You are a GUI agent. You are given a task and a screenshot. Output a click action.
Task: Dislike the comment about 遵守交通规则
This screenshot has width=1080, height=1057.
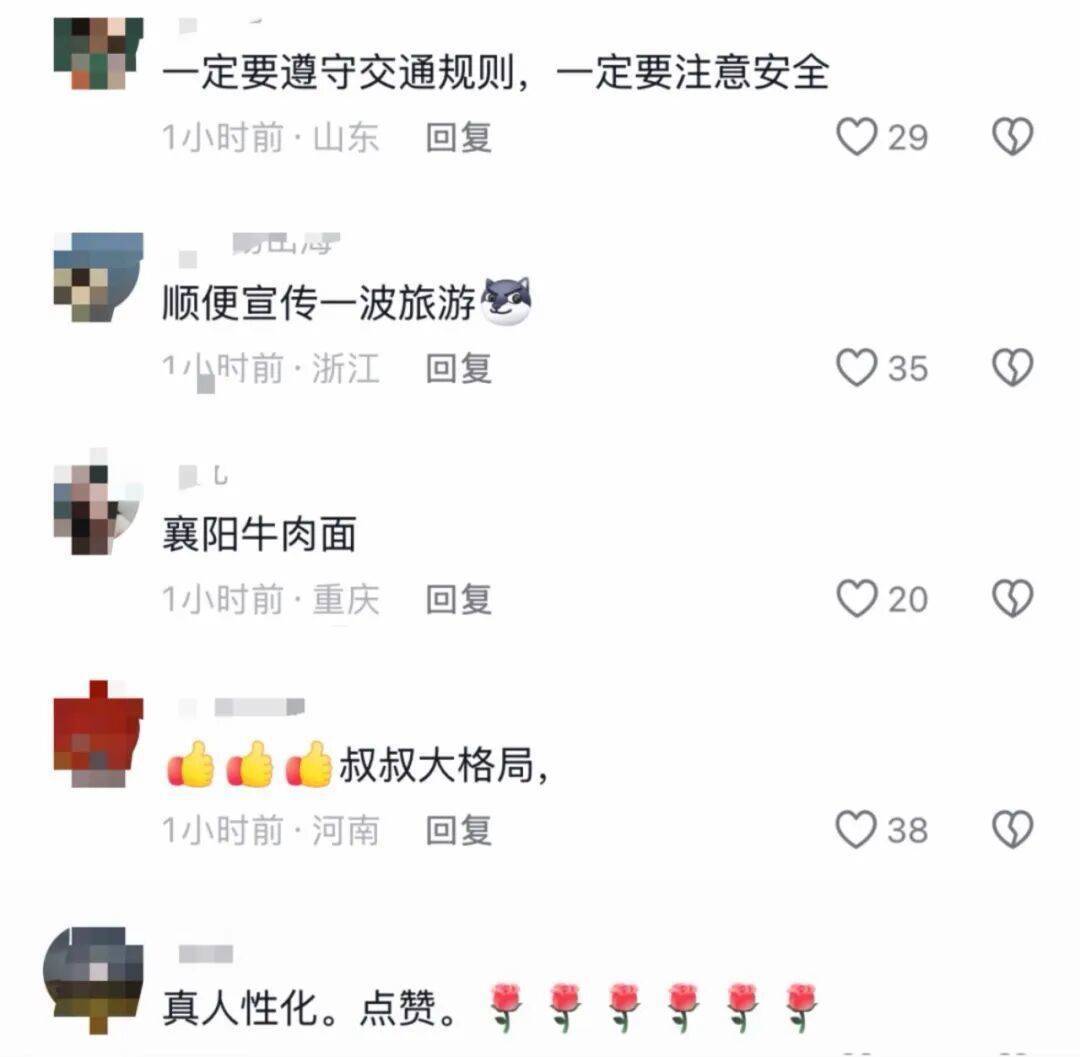[1012, 137]
